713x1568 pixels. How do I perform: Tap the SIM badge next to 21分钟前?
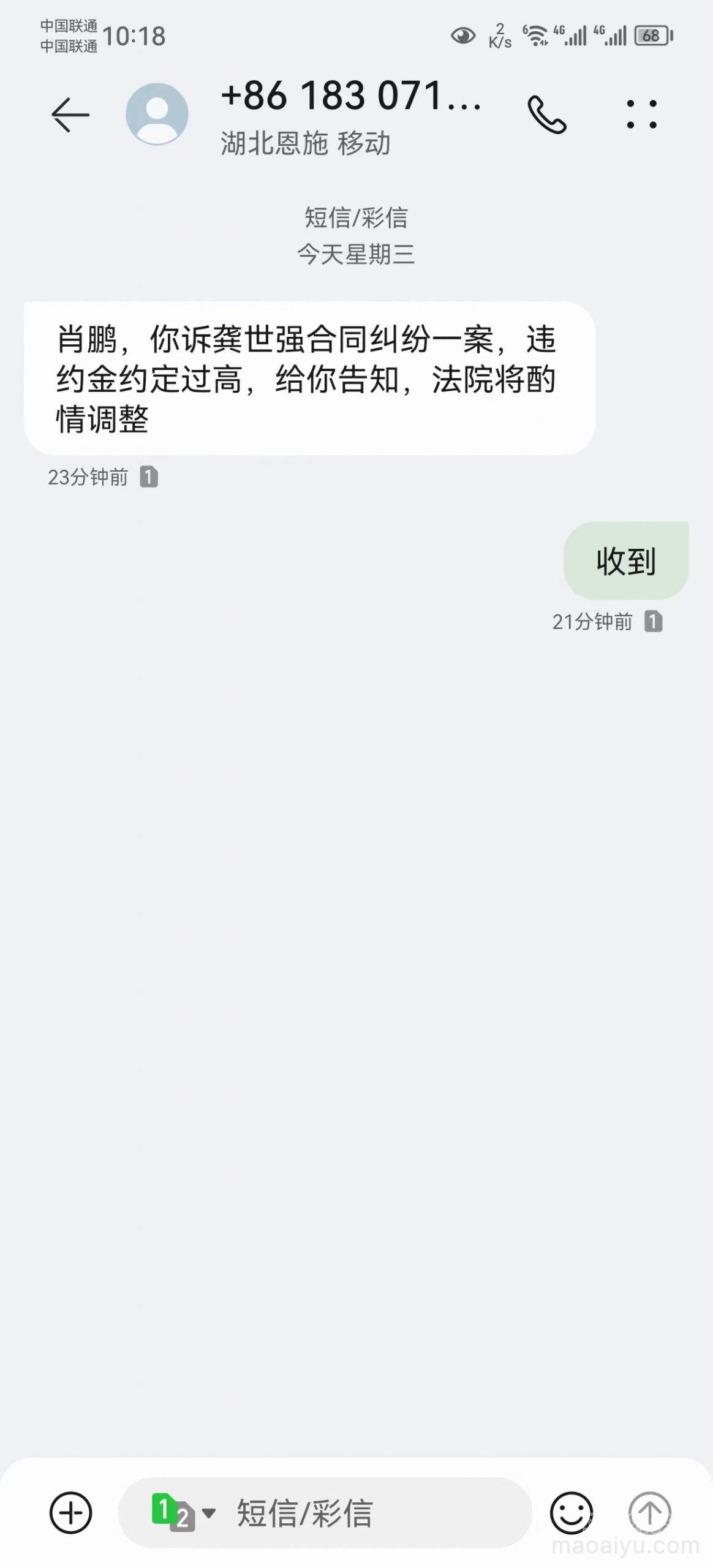point(653,621)
